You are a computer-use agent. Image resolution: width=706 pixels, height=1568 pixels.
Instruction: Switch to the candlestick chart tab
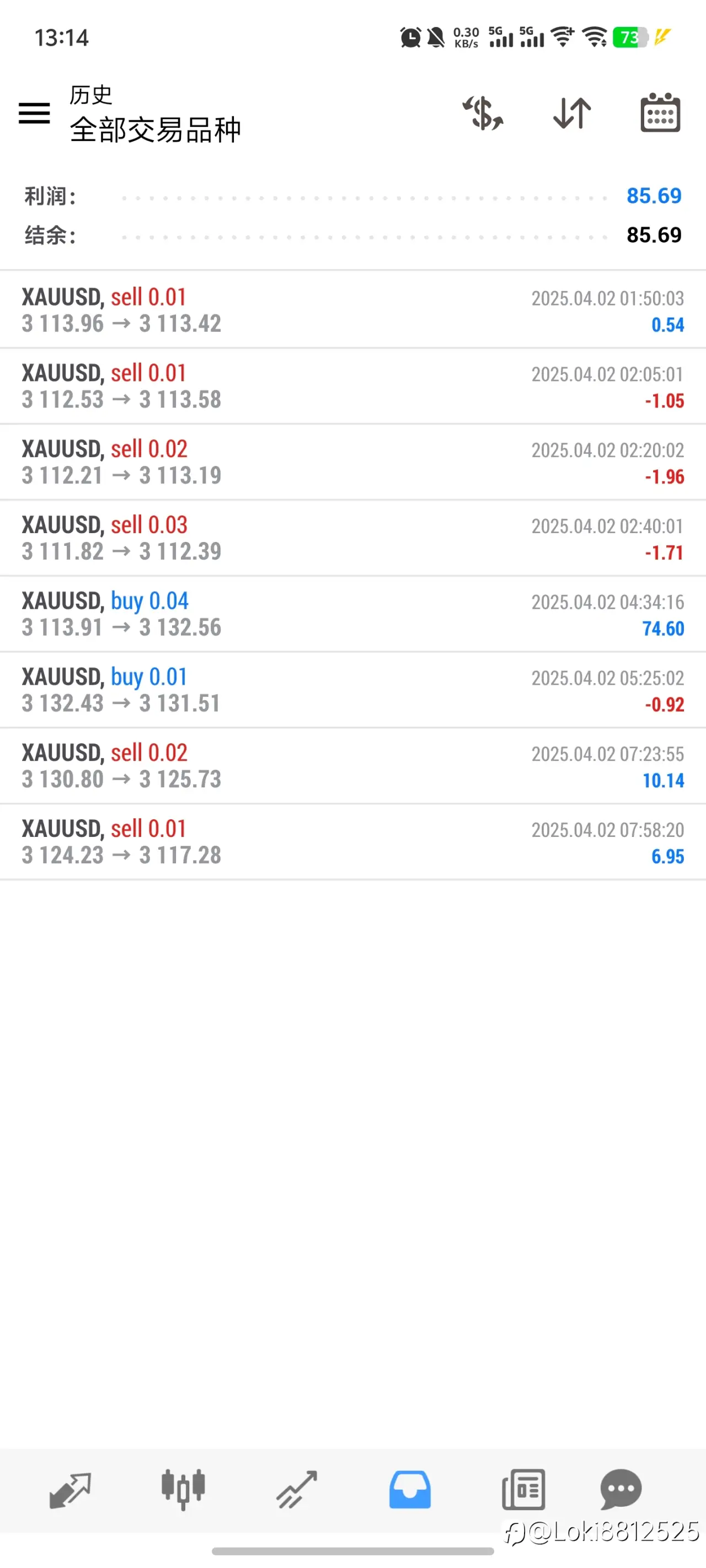tap(183, 1490)
